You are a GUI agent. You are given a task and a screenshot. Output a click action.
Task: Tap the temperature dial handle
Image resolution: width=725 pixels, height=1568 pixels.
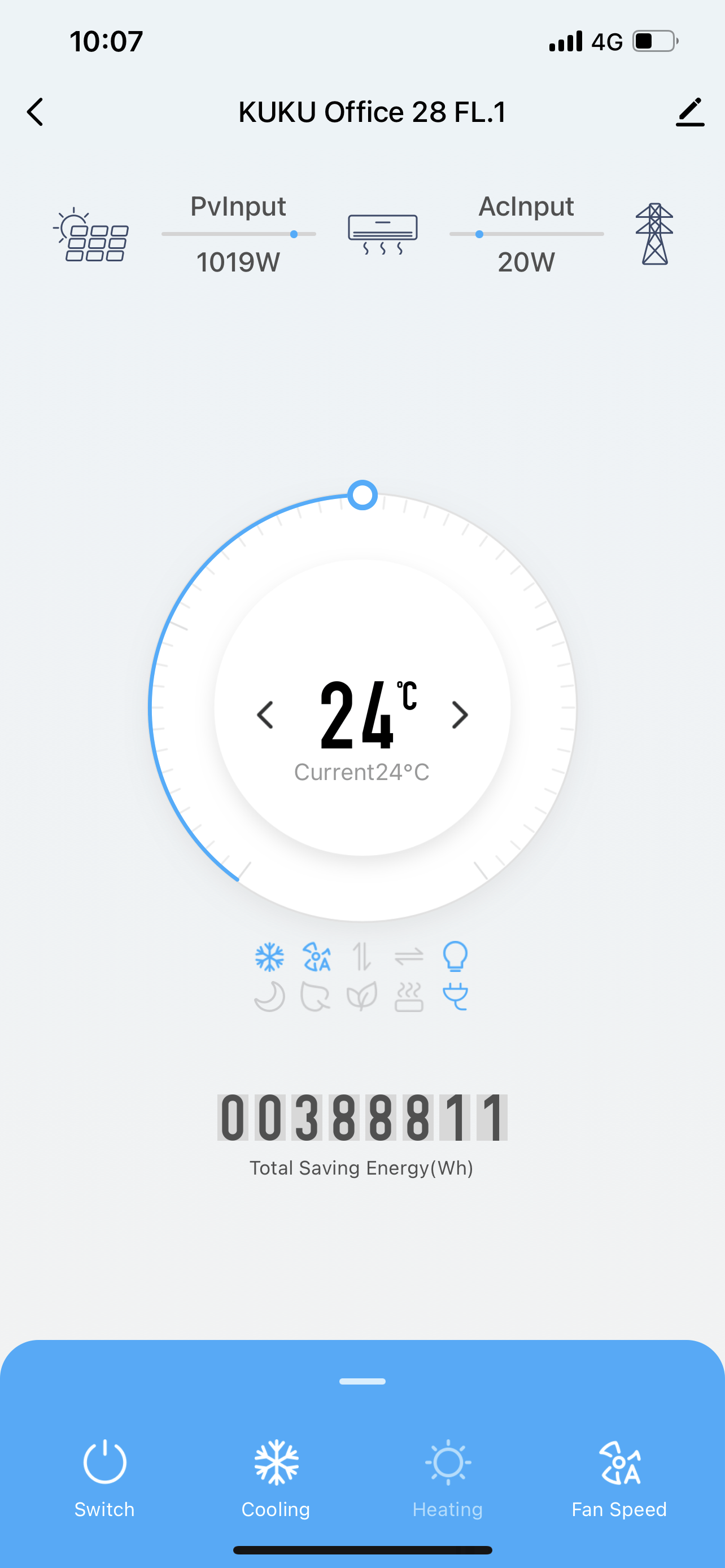(363, 495)
